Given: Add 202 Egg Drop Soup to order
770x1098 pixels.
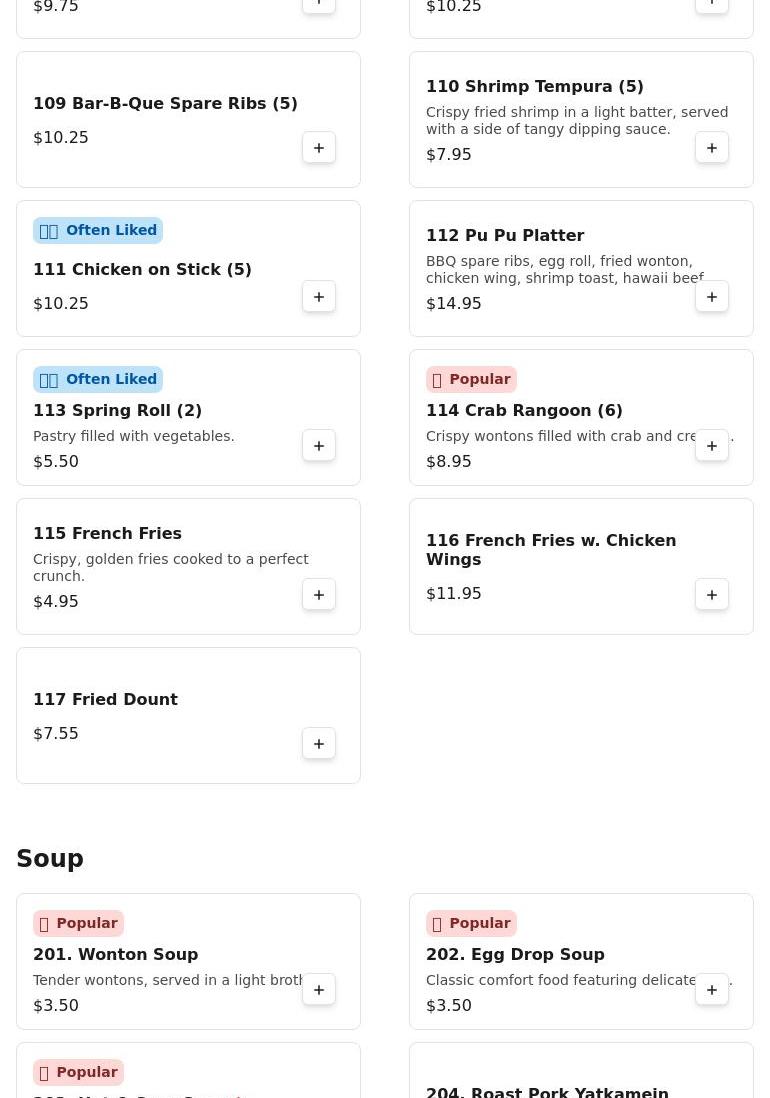Looking at the screenshot, I should (712, 990).
